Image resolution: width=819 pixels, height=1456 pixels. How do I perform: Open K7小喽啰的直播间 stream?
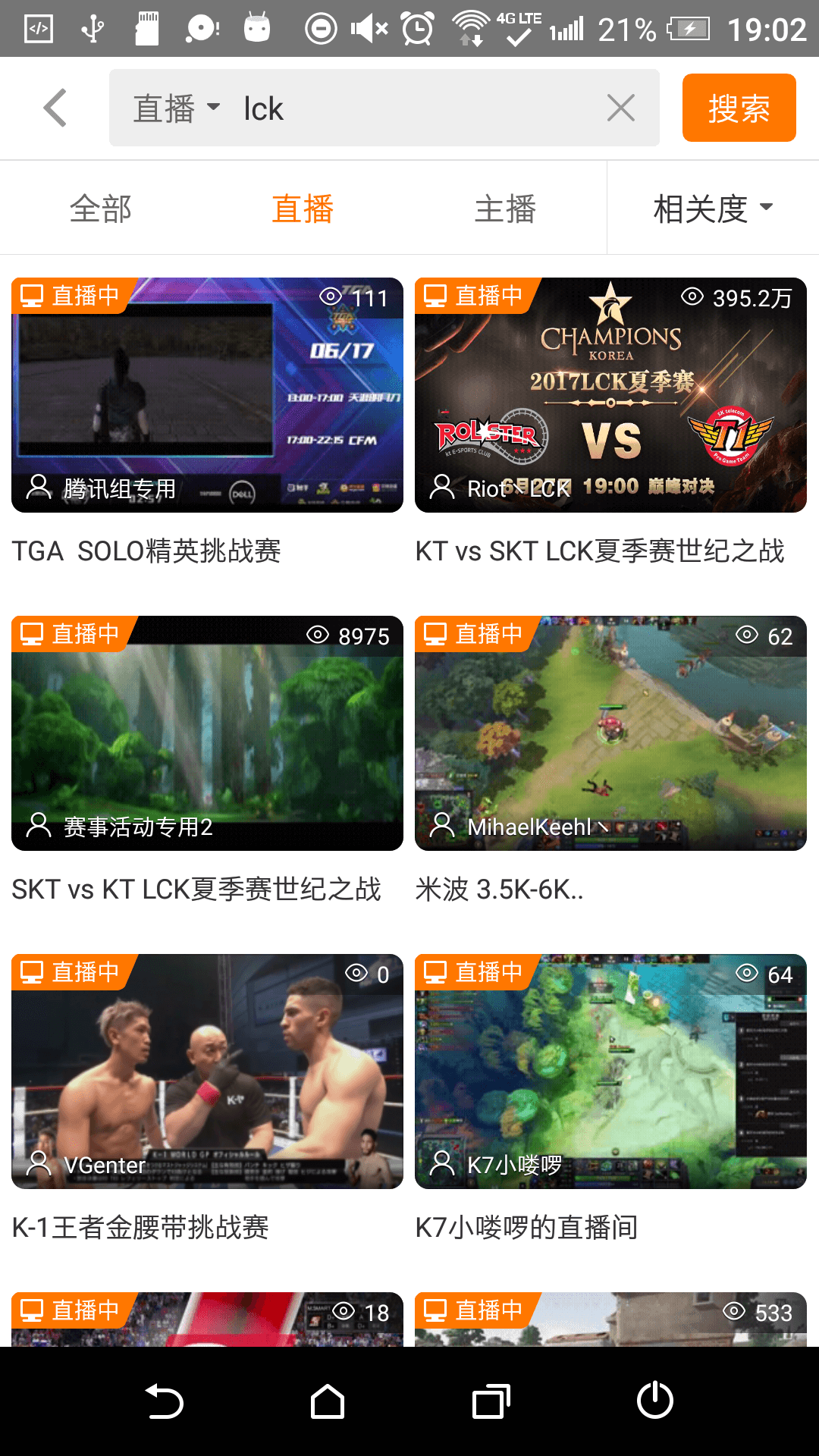tap(610, 1072)
